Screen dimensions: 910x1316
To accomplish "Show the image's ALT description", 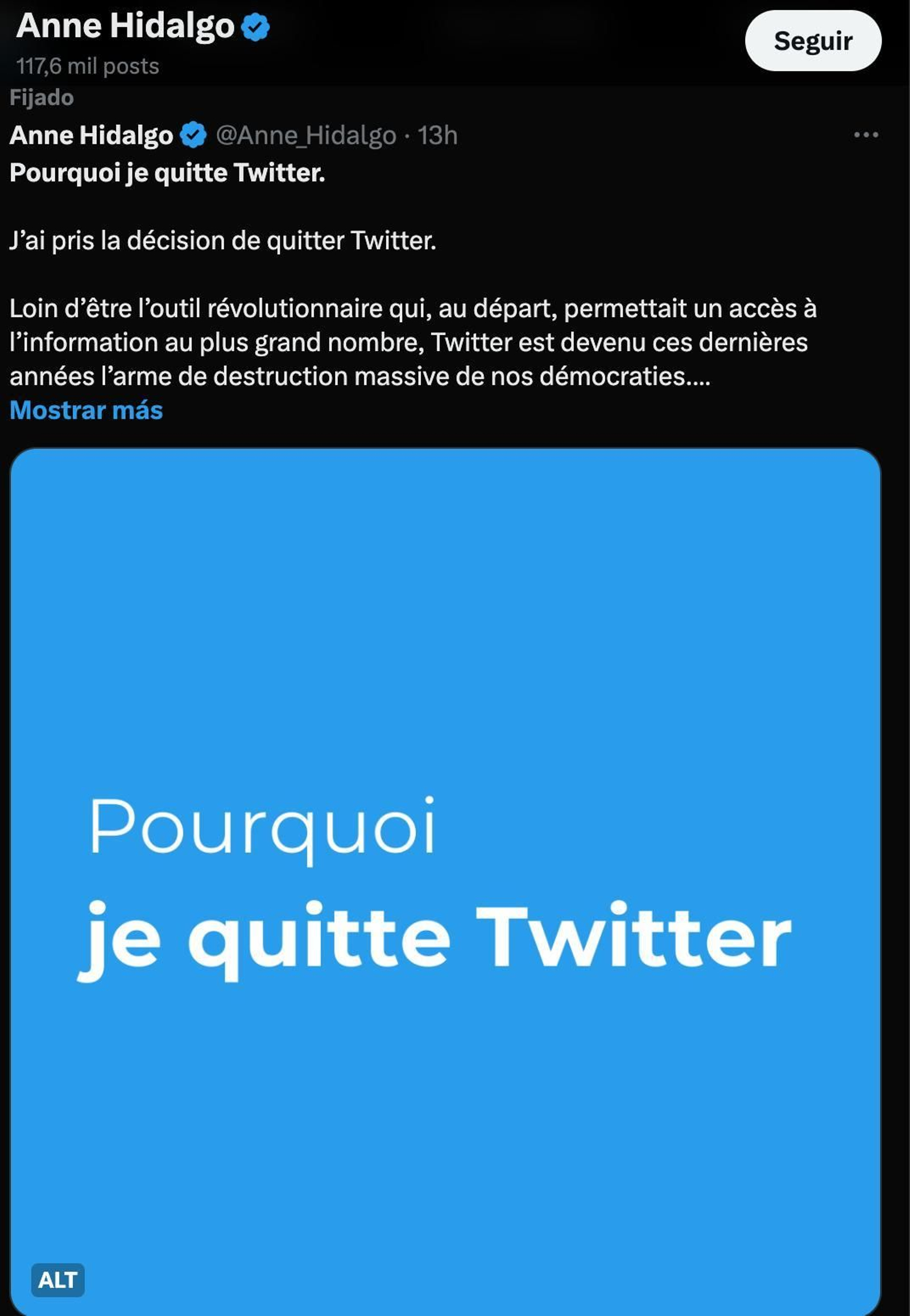I will [x=57, y=1280].
